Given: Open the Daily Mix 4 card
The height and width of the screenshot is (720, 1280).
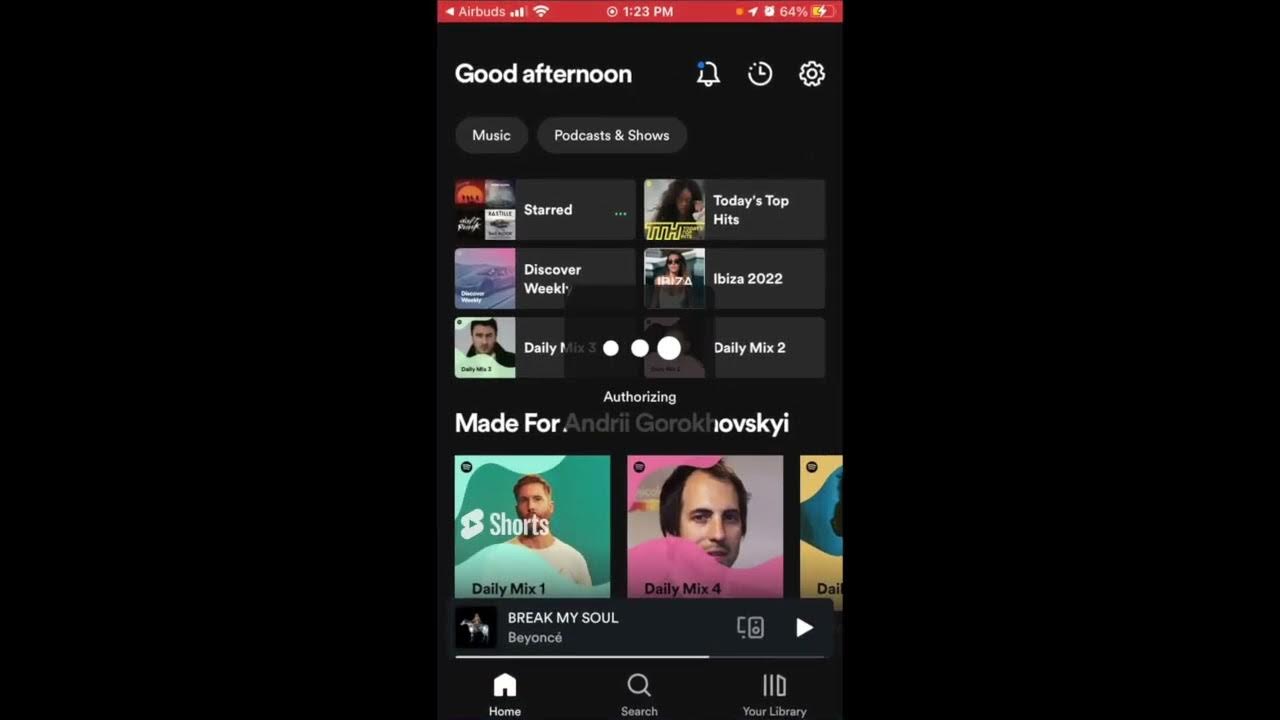Looking at the screenshot, I should [705, 527].
